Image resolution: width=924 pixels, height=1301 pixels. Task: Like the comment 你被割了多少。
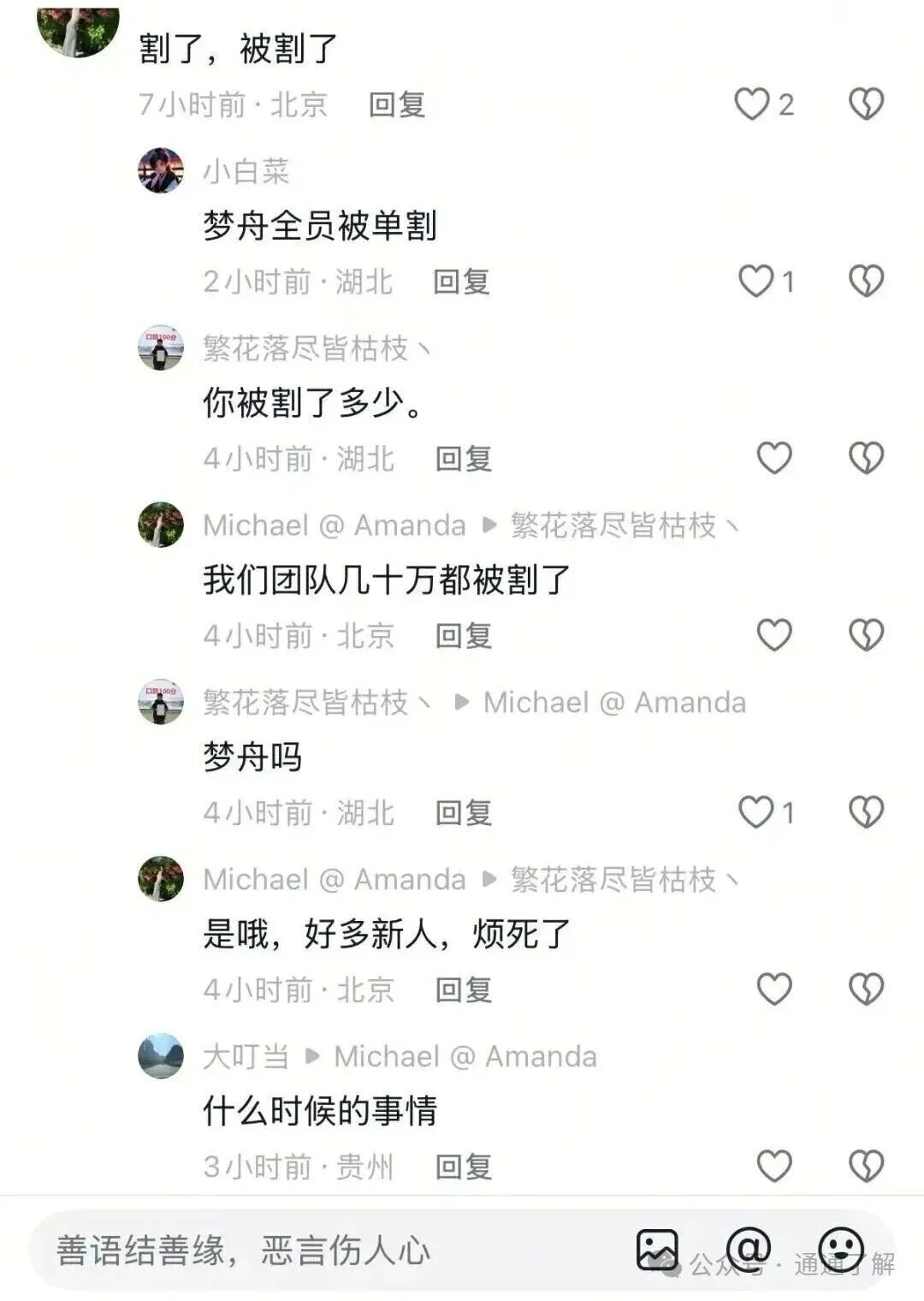pos(774,458)
